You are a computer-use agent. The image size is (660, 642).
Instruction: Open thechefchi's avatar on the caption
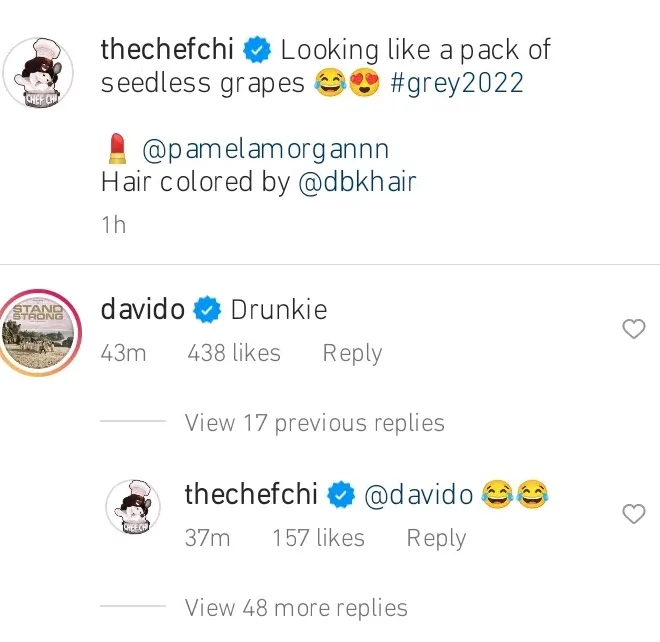(41, 74)
